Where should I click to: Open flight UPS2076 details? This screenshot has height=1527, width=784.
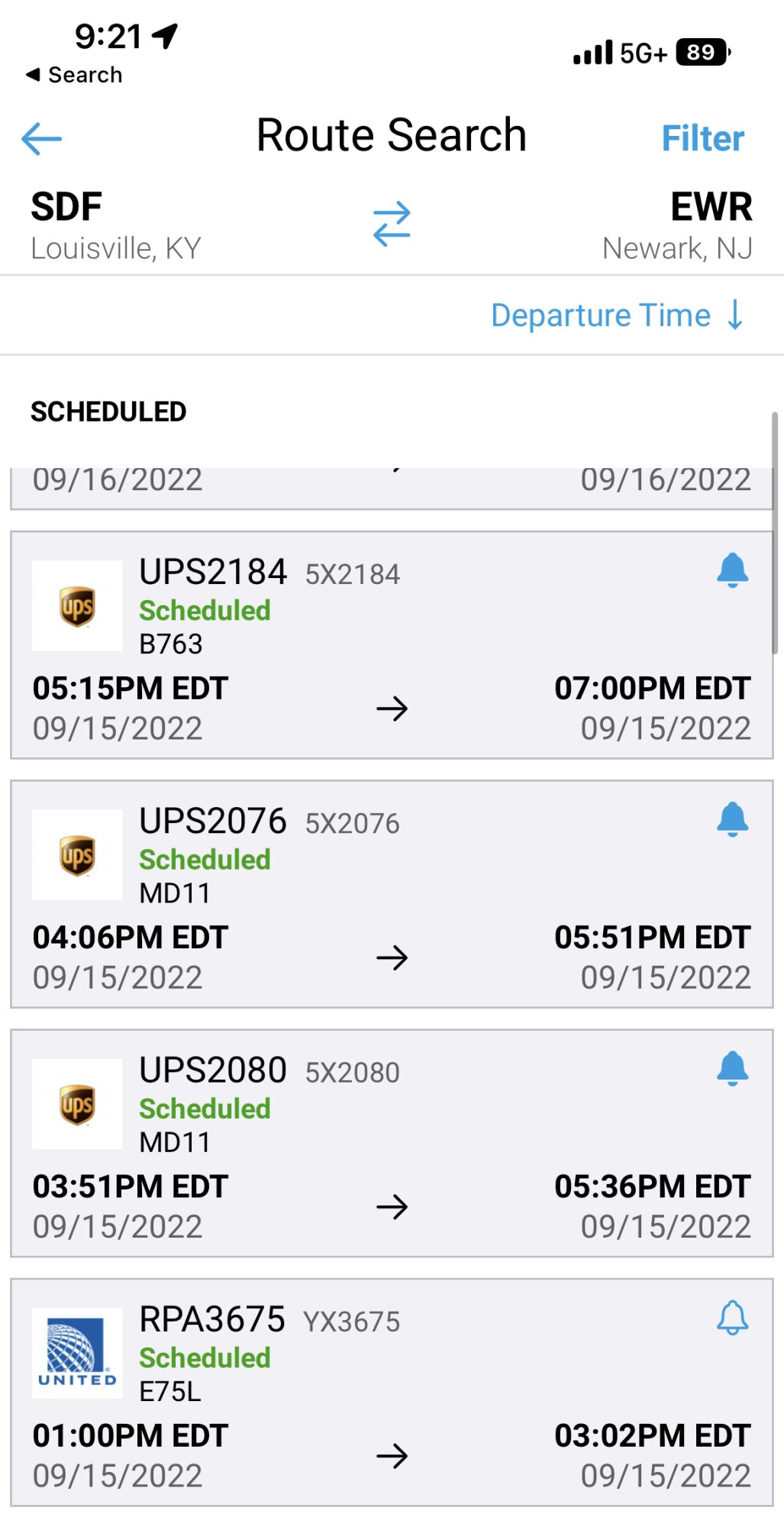(392, 894)
